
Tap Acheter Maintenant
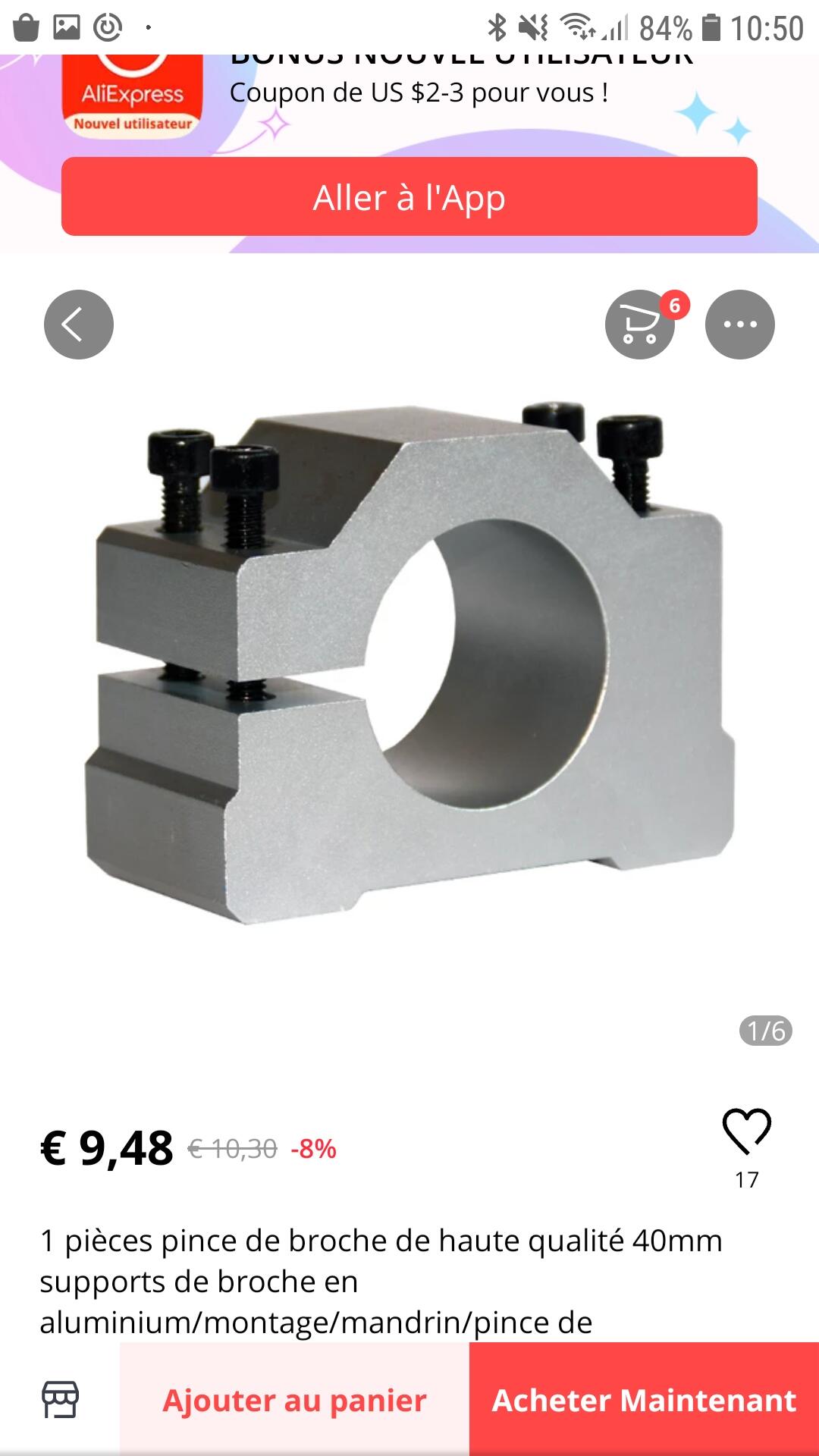click(645, 1400)
